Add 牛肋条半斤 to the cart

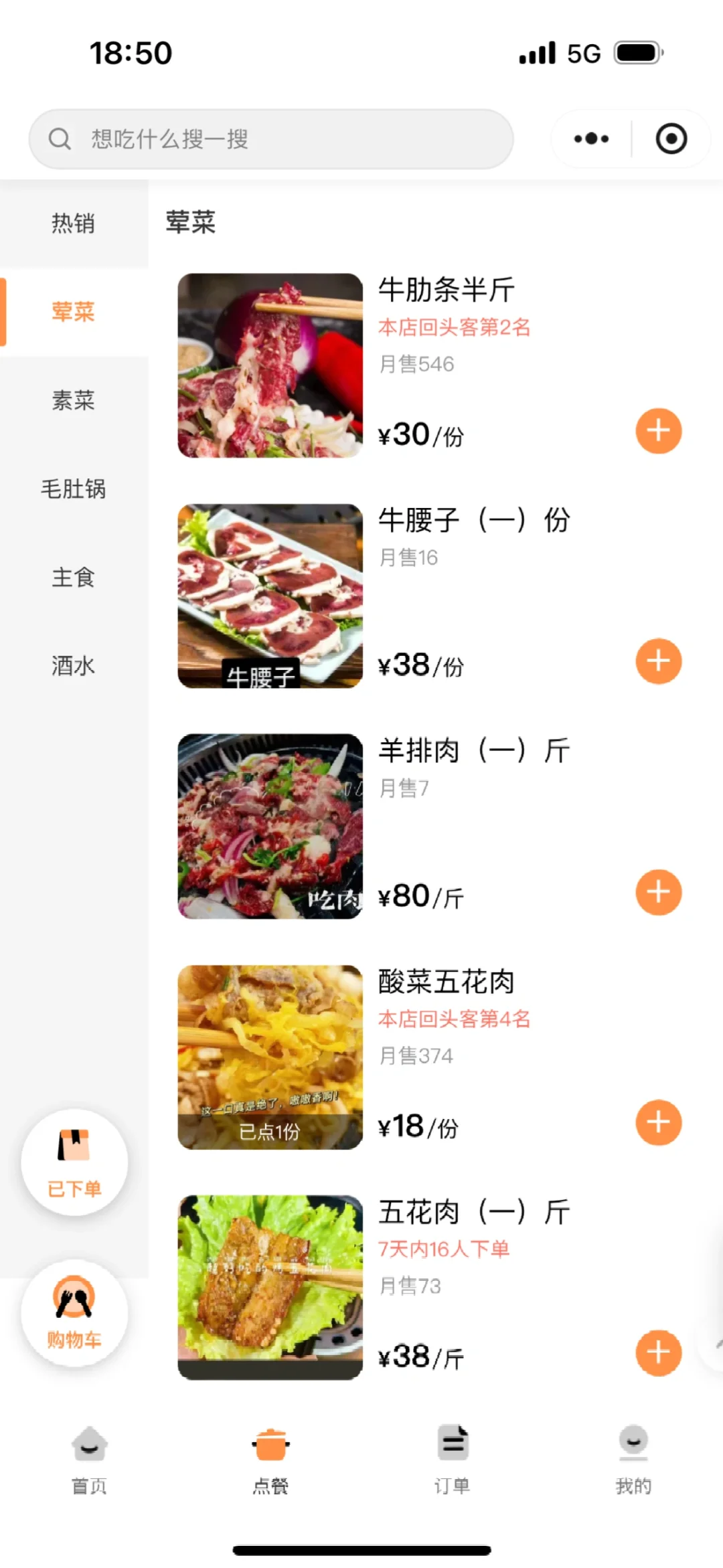(658, 431)
